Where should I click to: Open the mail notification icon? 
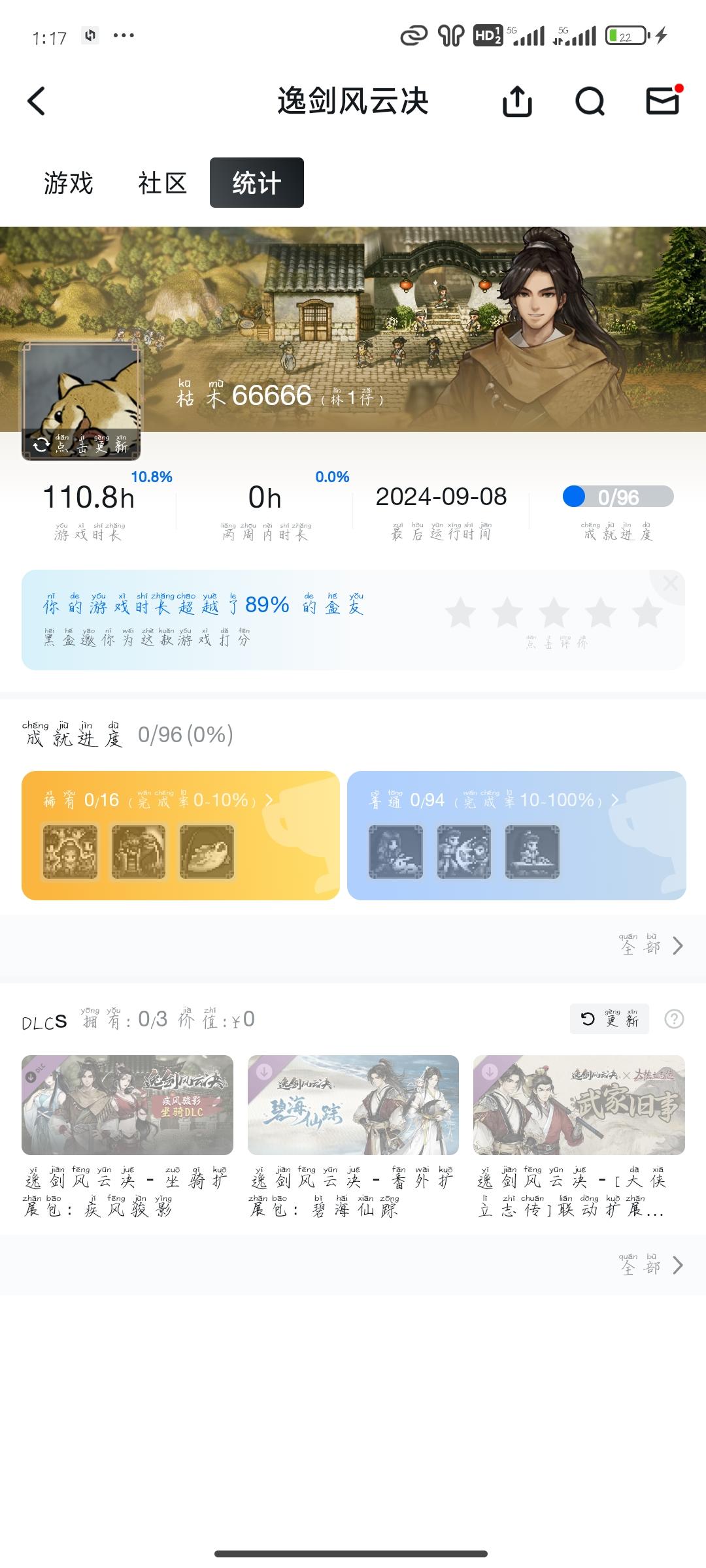point(663,102)
